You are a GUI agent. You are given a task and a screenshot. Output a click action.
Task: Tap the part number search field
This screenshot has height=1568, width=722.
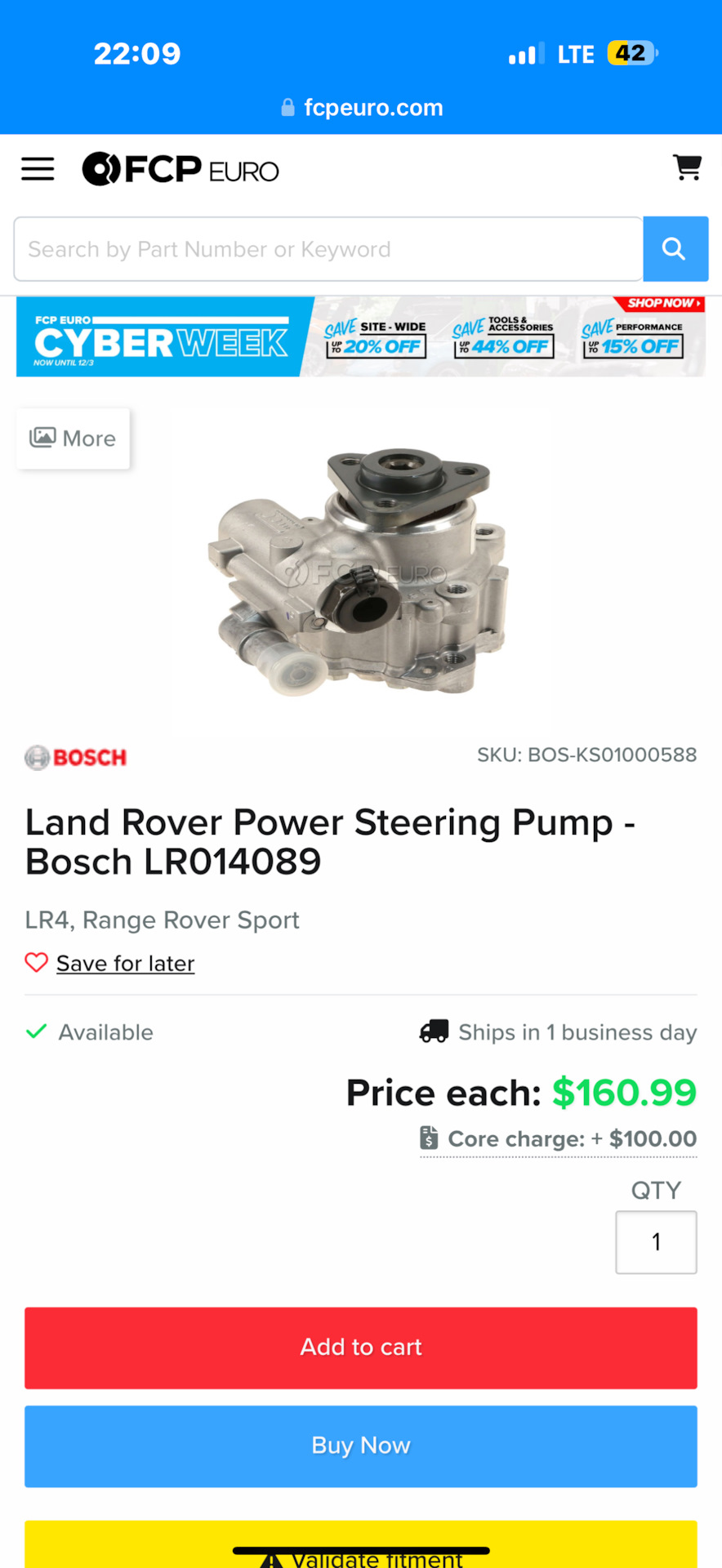[328, 249]
